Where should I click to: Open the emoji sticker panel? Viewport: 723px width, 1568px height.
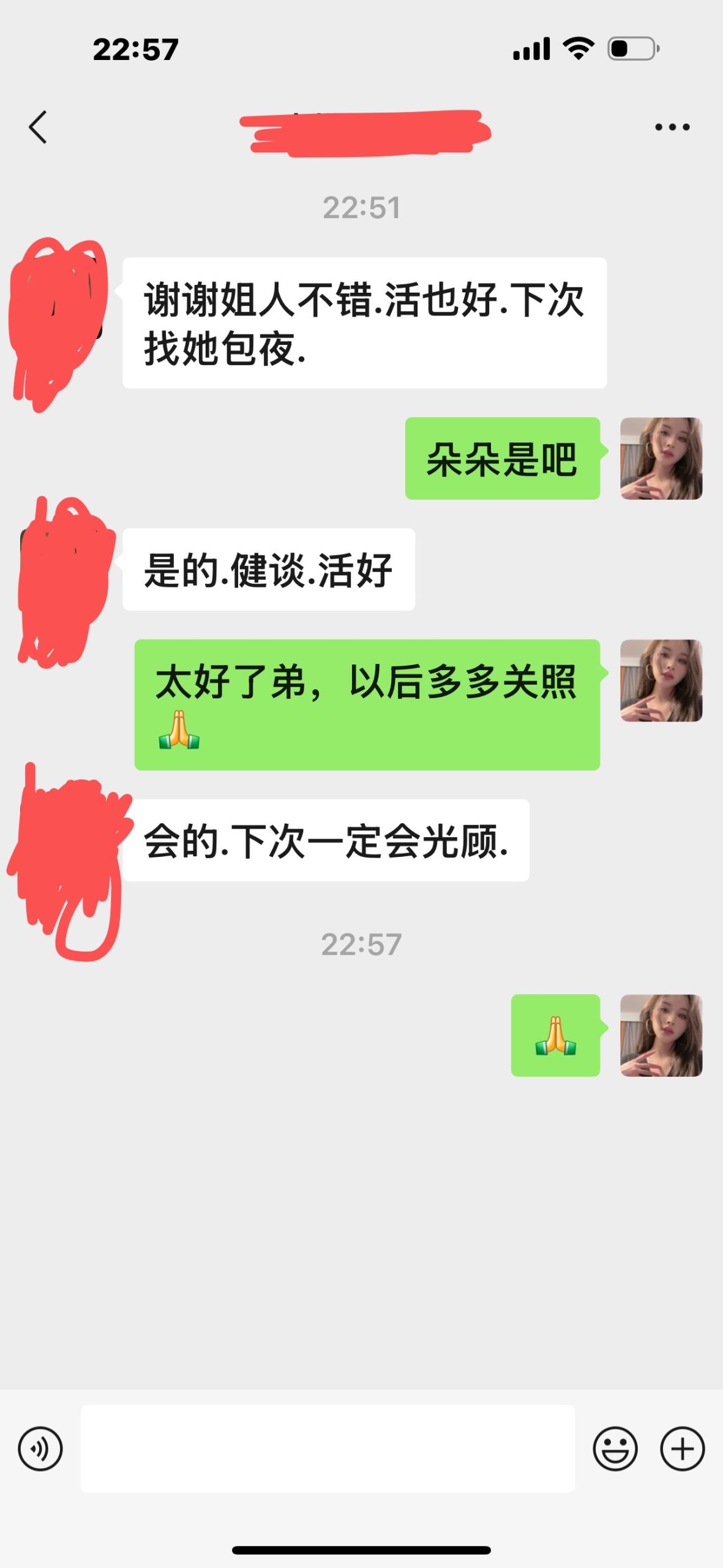pyautogui.click(x=615, y=1449)
